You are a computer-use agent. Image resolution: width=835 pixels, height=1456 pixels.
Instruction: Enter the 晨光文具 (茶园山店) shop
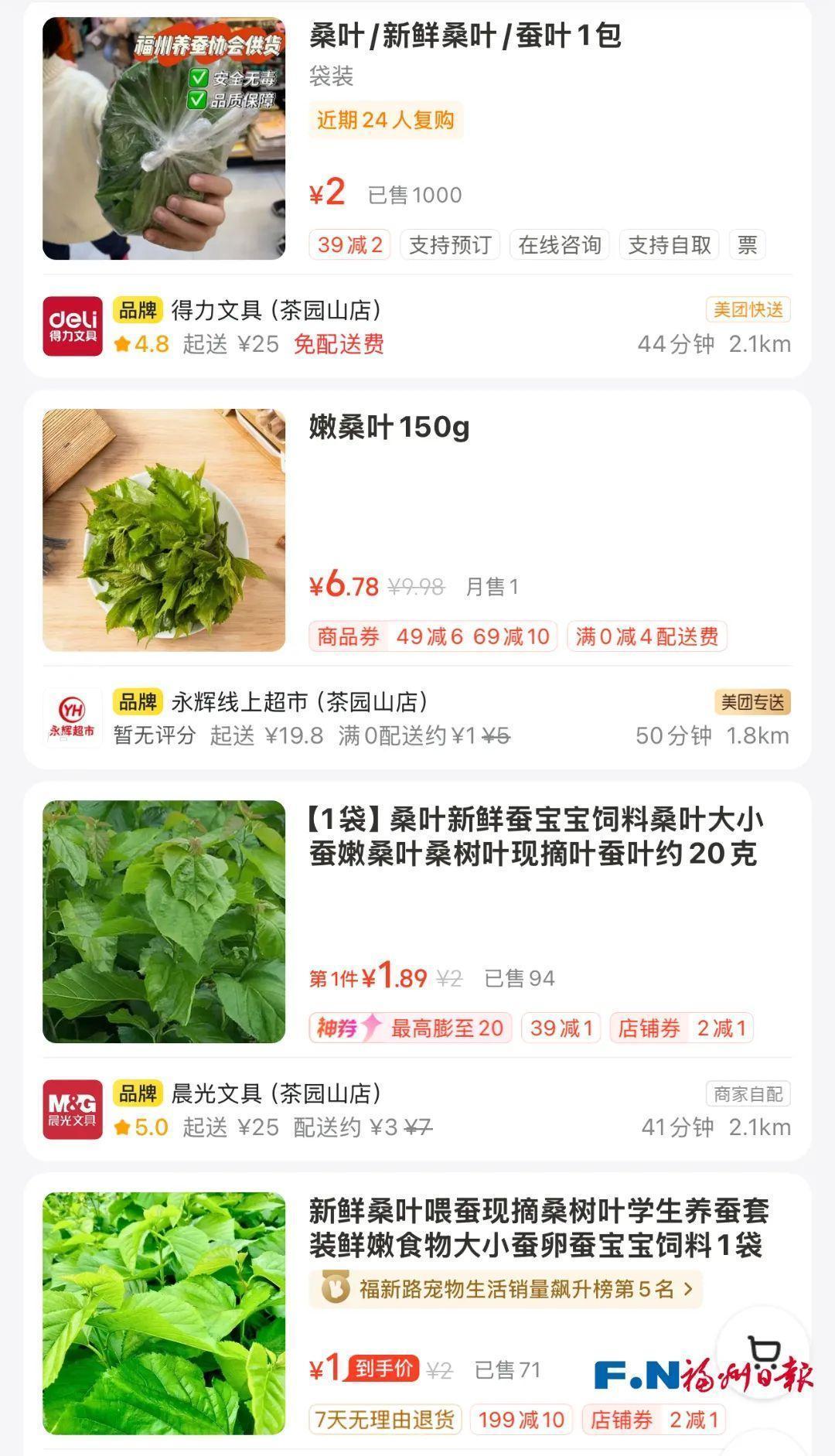point(276,1093)
